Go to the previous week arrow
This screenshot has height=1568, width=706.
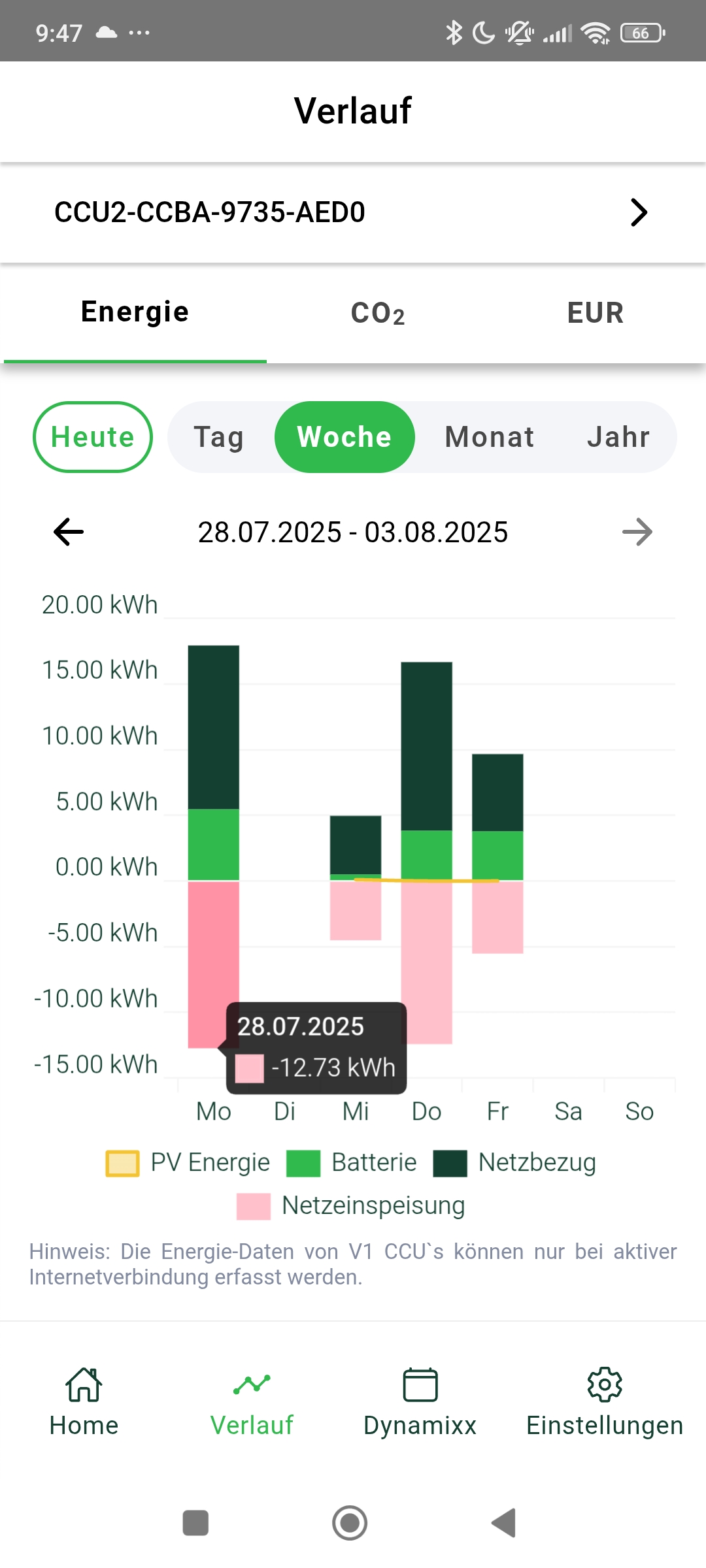[x=69, y=532]
